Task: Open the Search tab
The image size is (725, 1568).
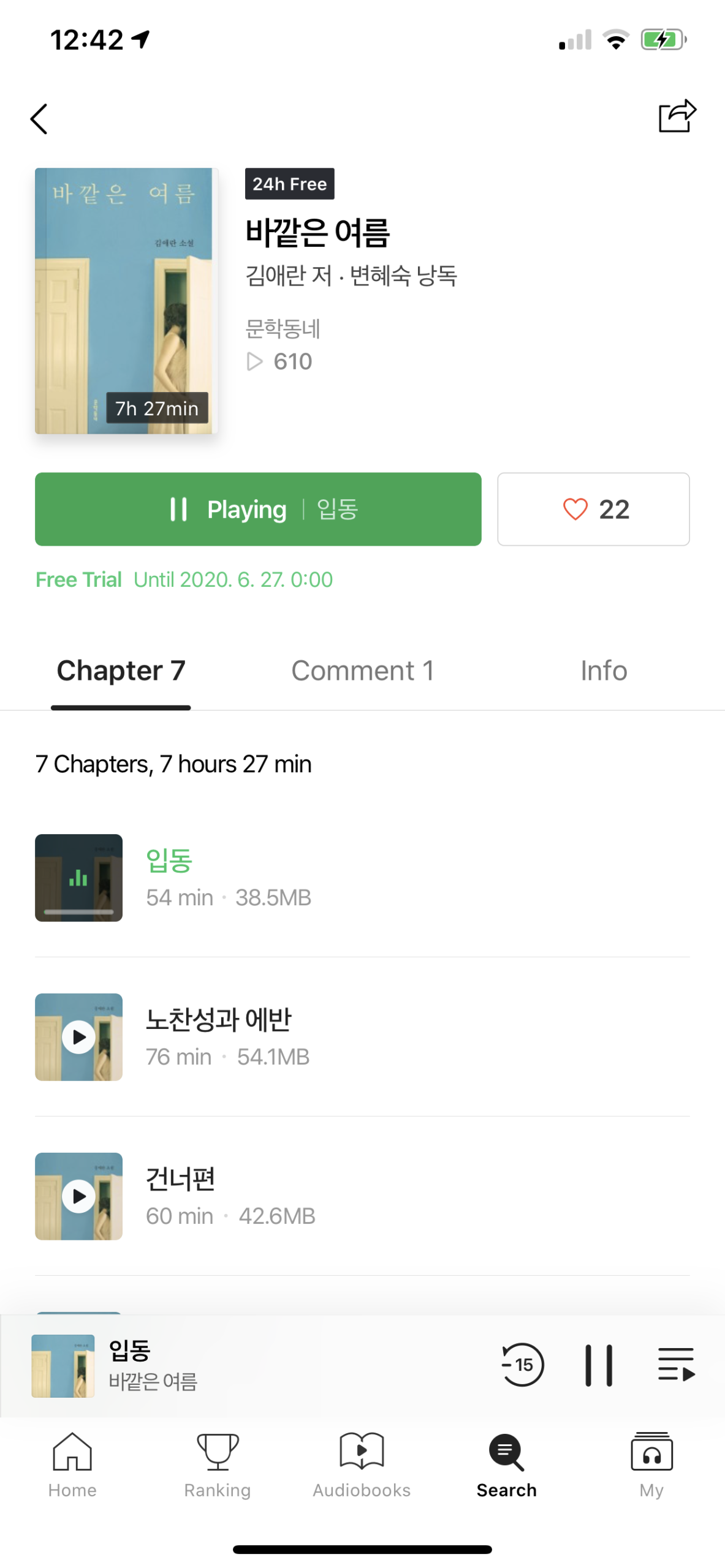Action: (506, 1465)
